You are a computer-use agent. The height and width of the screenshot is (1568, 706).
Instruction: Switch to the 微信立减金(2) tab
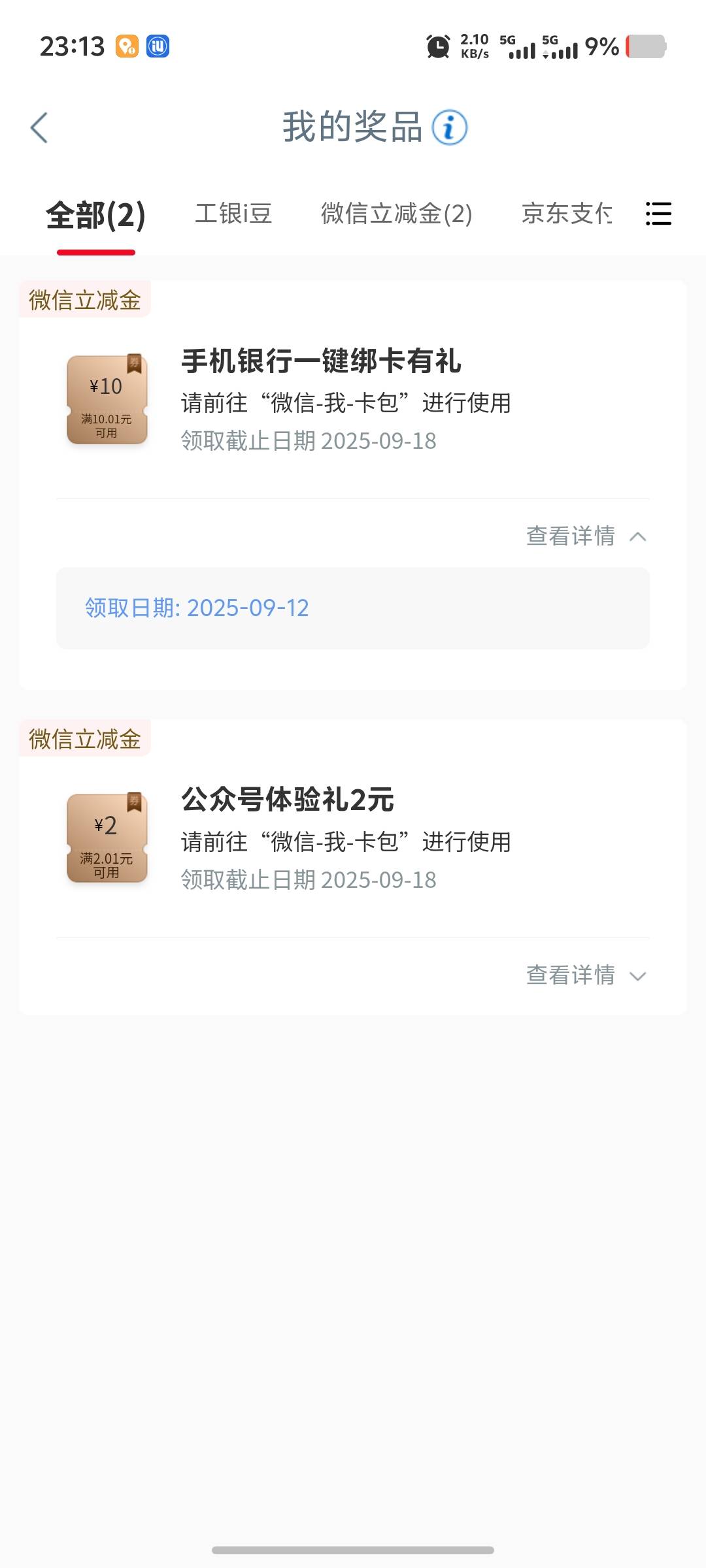tap(396, 214)
